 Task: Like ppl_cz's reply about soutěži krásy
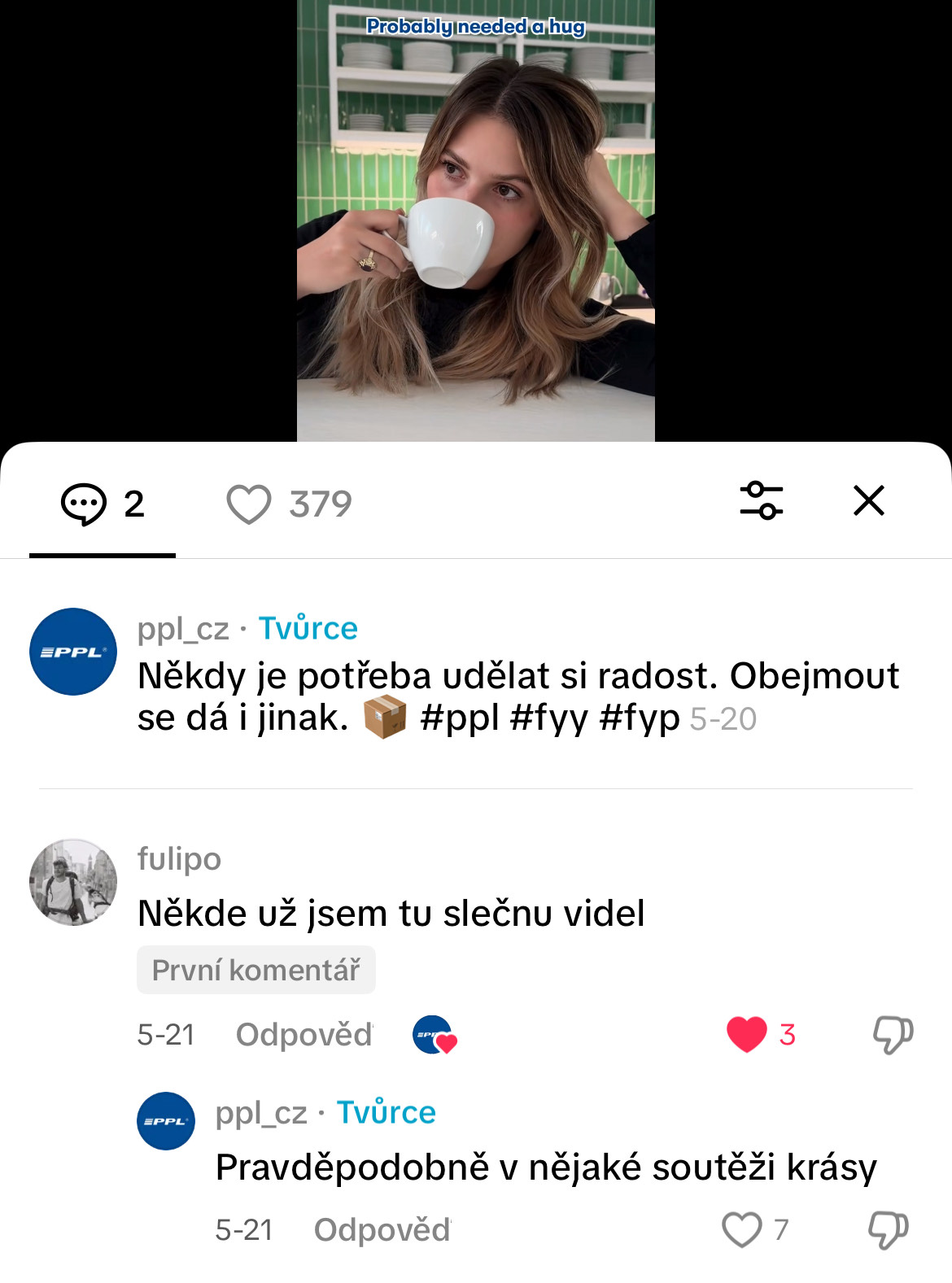point(742,1230)
